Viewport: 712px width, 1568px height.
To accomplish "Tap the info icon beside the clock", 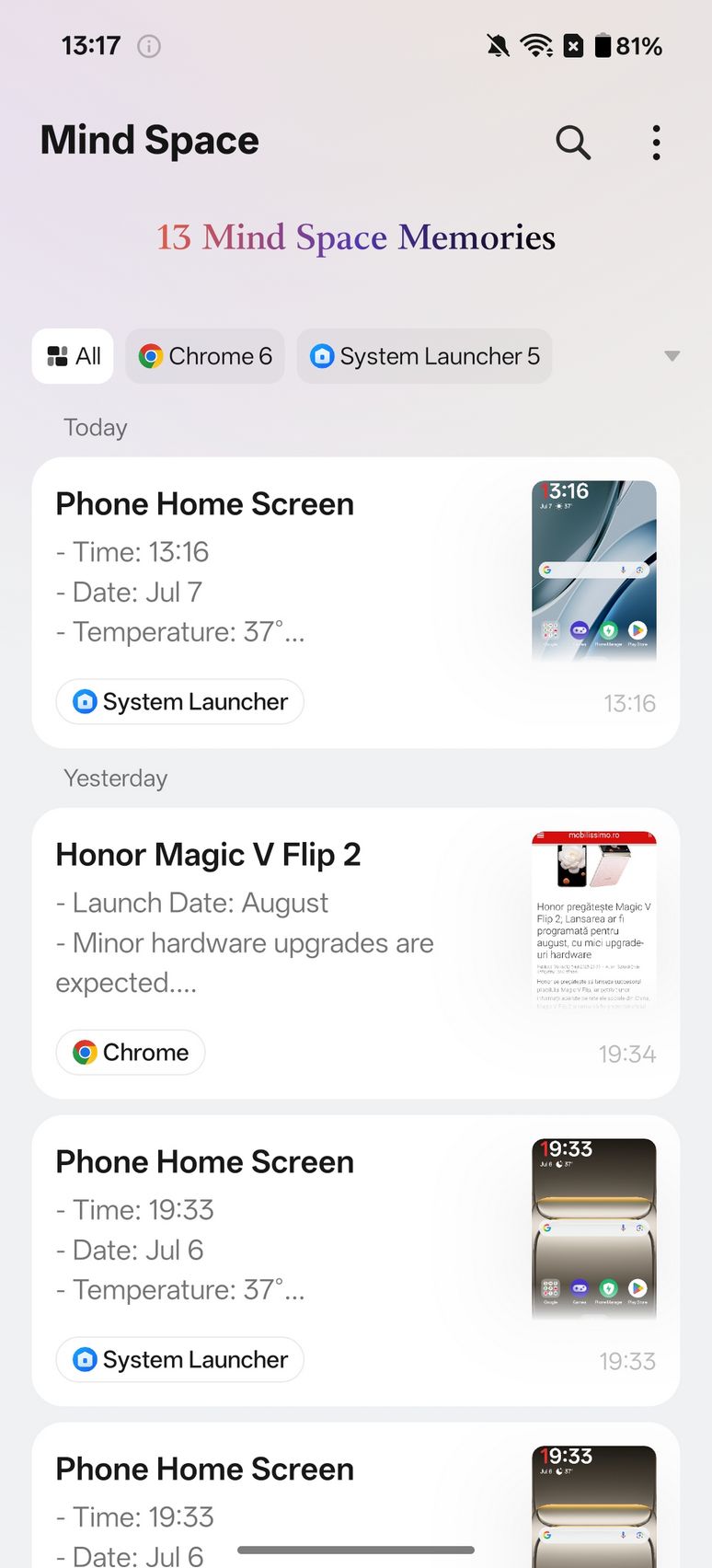I will tap(149, 46).
